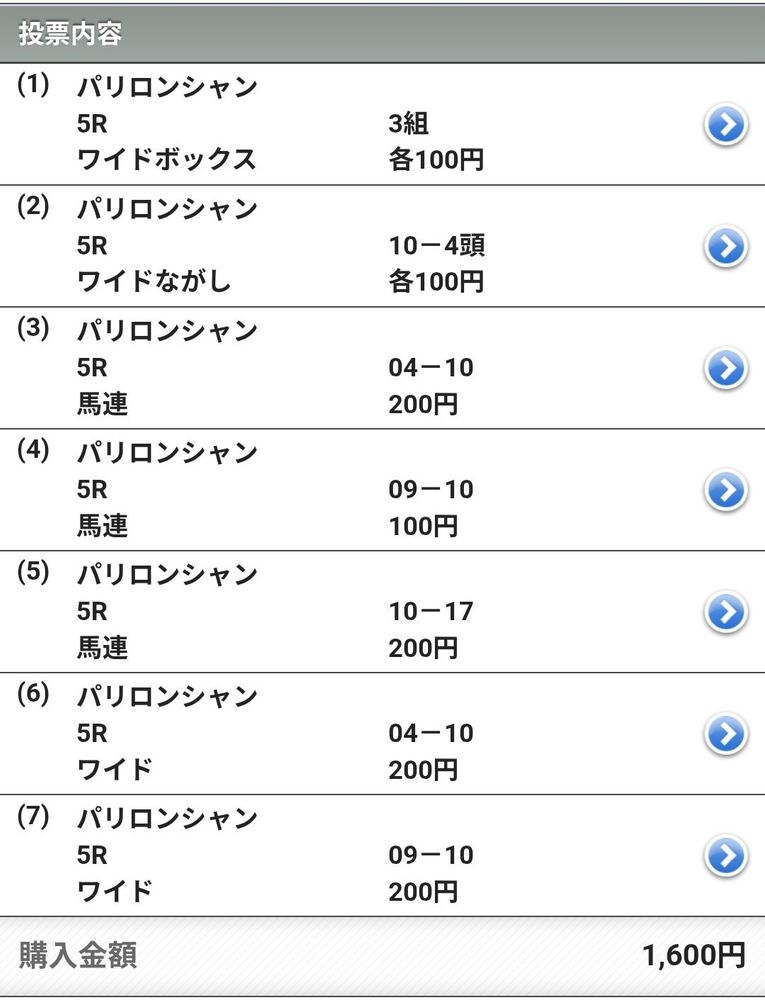
Task: View bet (3) 馬連 04-10
Action: [x=727, y=369]
